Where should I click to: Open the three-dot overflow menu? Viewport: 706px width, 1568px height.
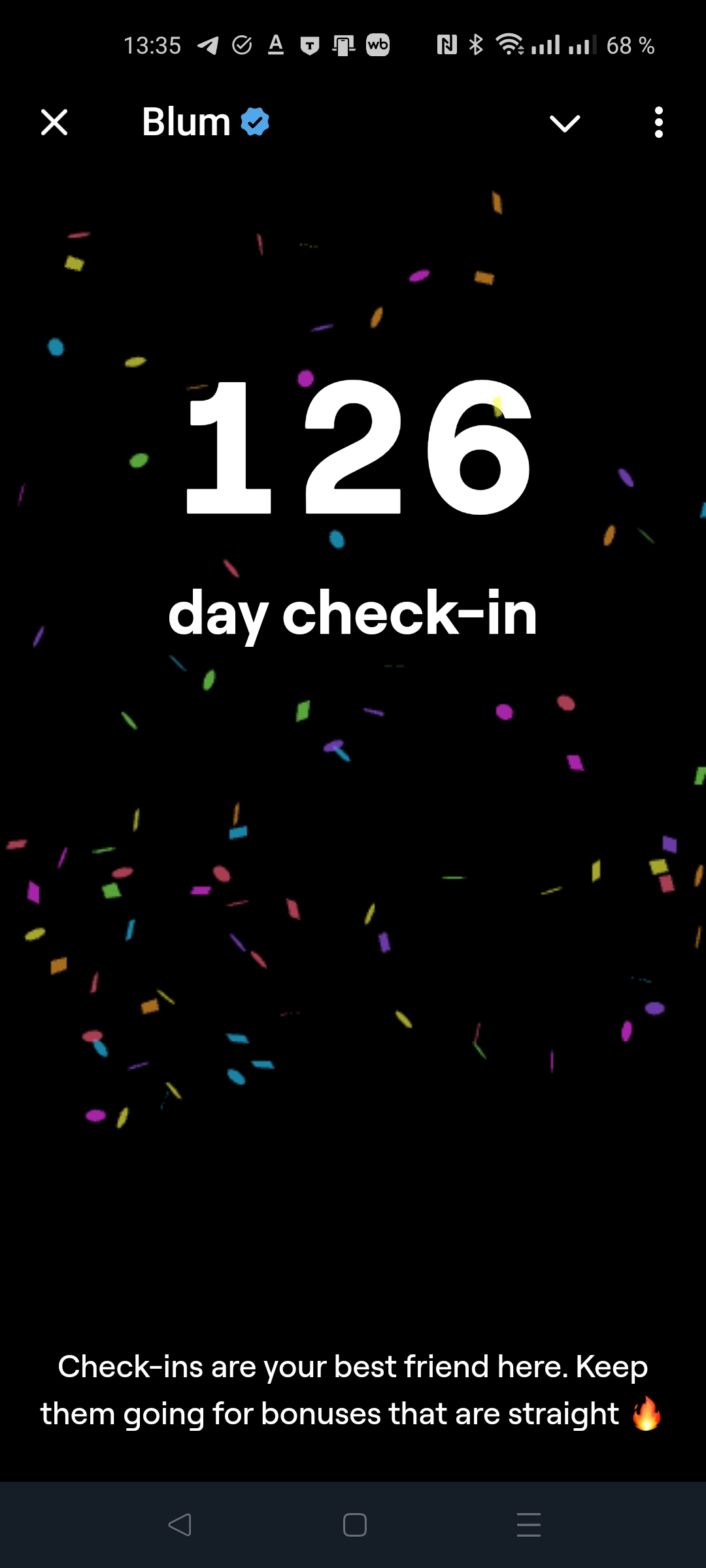point(658,122)
